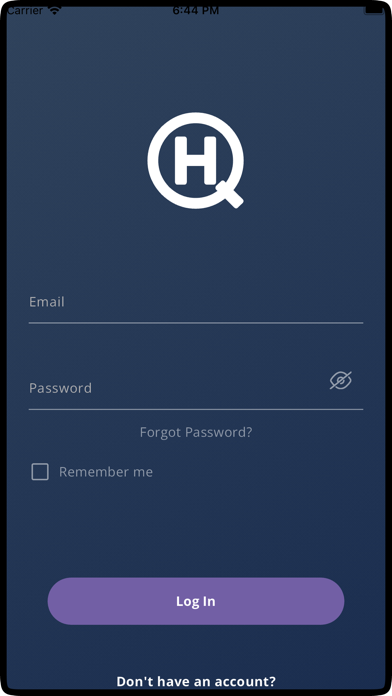Toggle password visibility eye icon
The image size is (392, 696).
click(x=341, y=380)
